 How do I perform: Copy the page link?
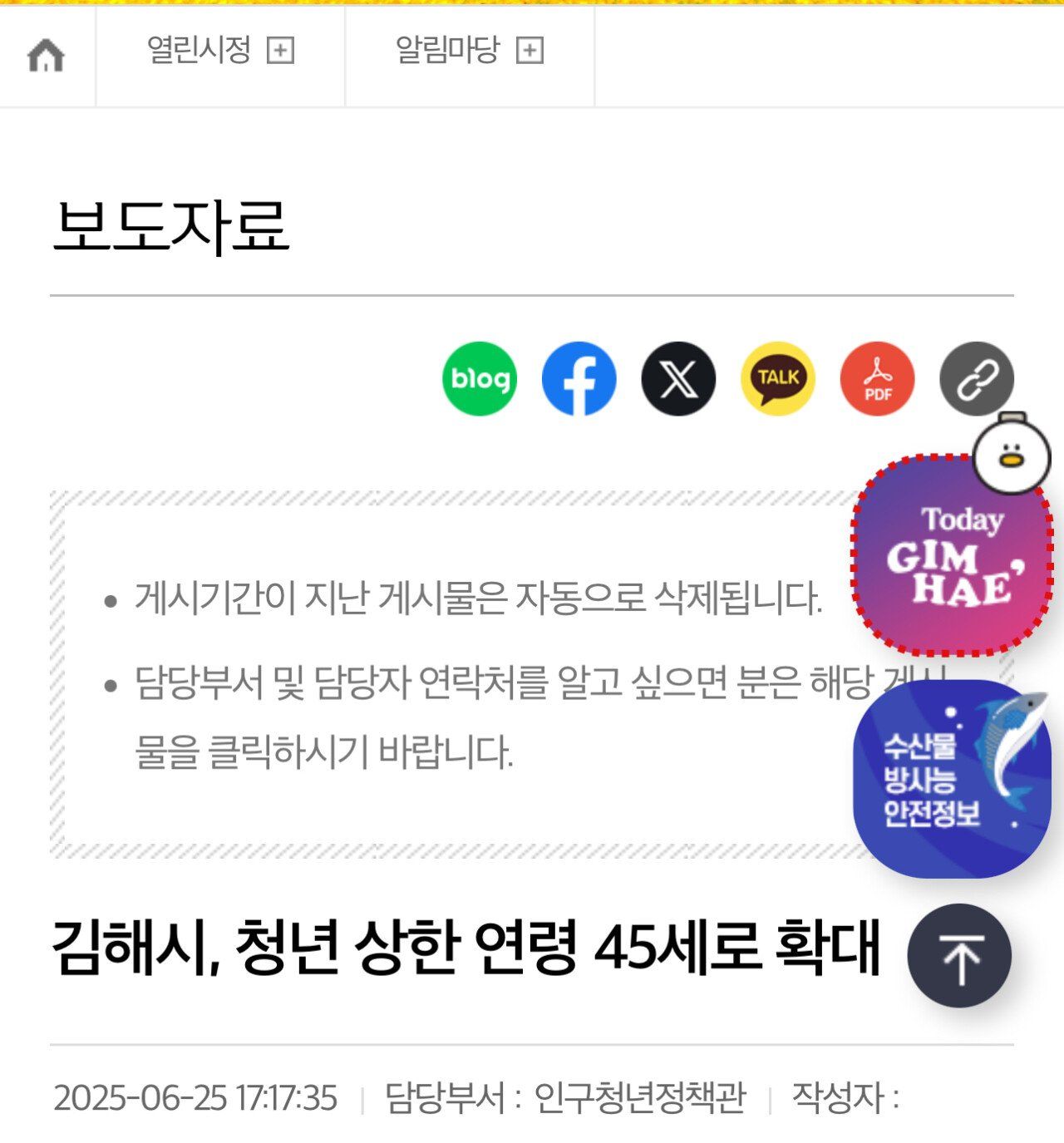click(x=977, y=379)
